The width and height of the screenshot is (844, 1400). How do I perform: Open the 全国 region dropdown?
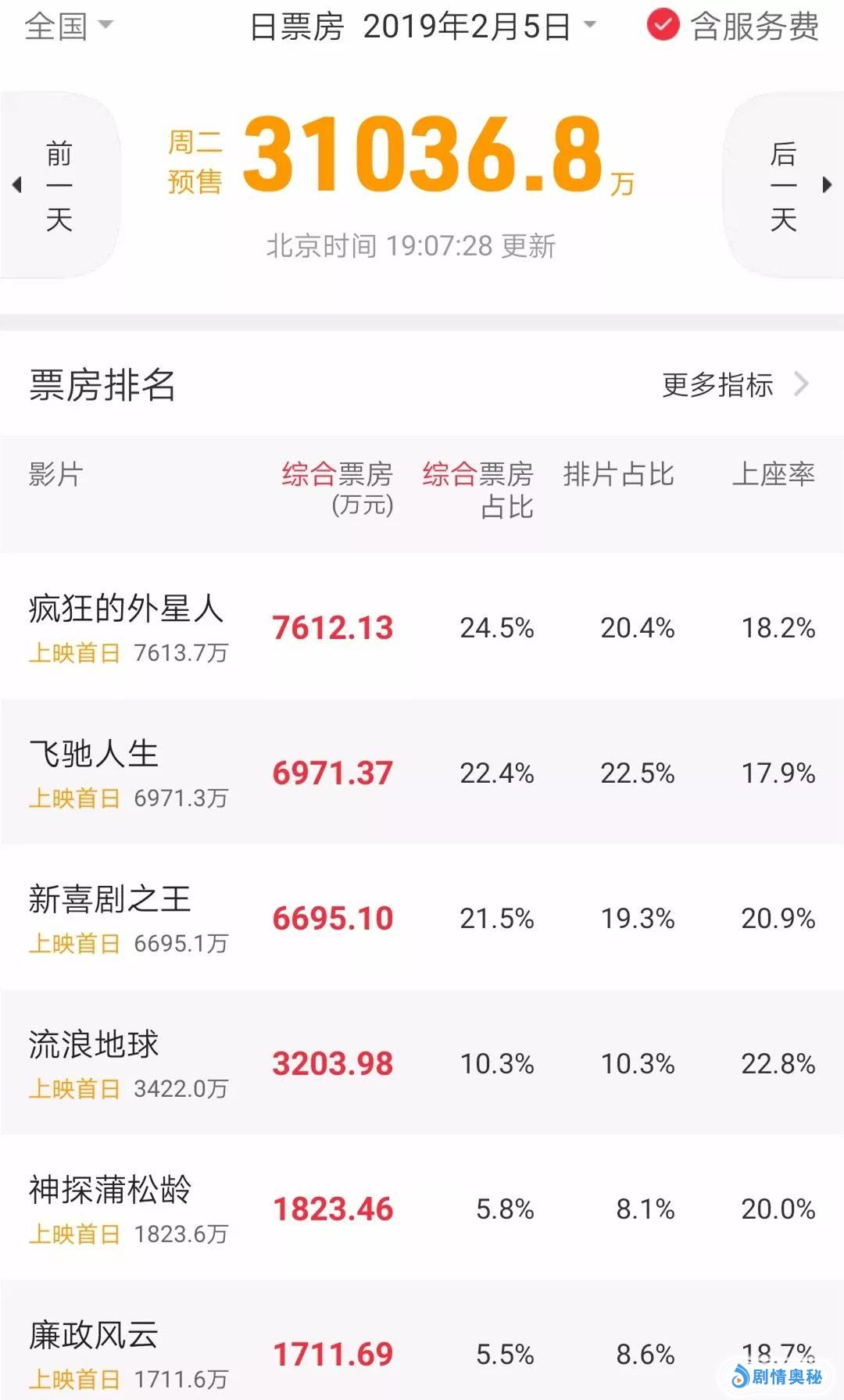coord(69,26)
